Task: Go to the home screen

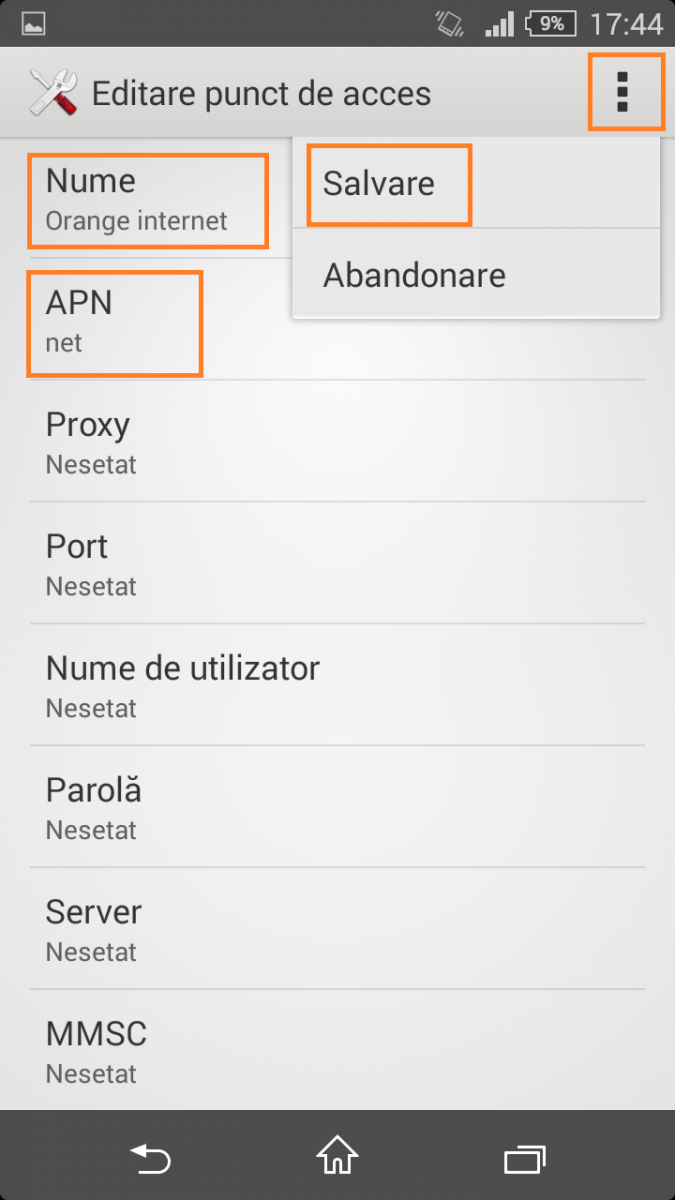Action: (337, 1157)
